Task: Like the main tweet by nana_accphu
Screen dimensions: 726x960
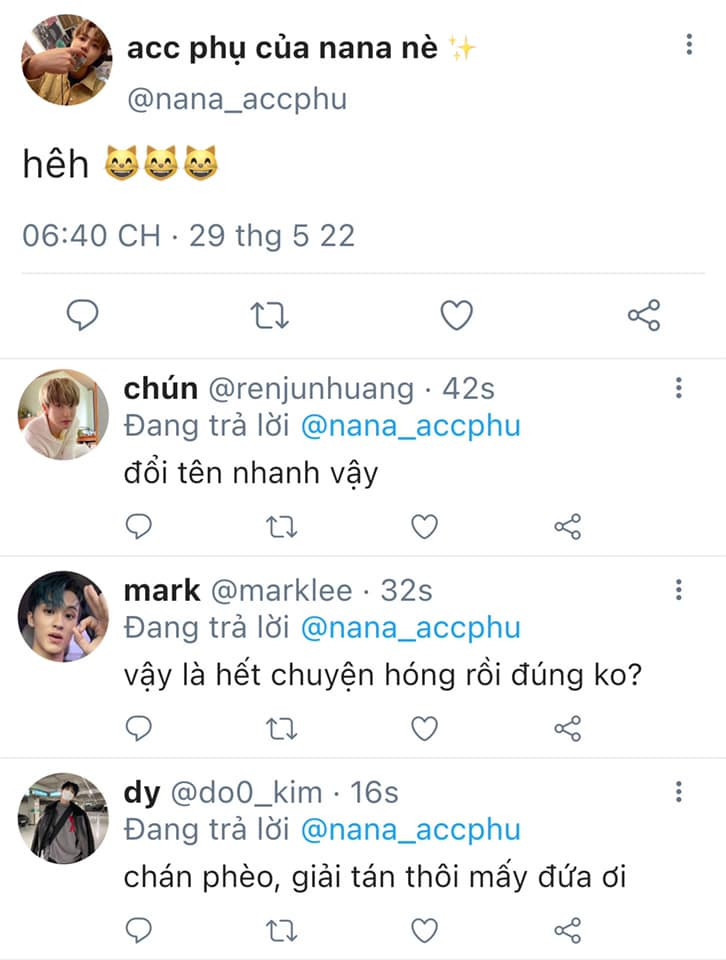Action: tap(456, 317)
